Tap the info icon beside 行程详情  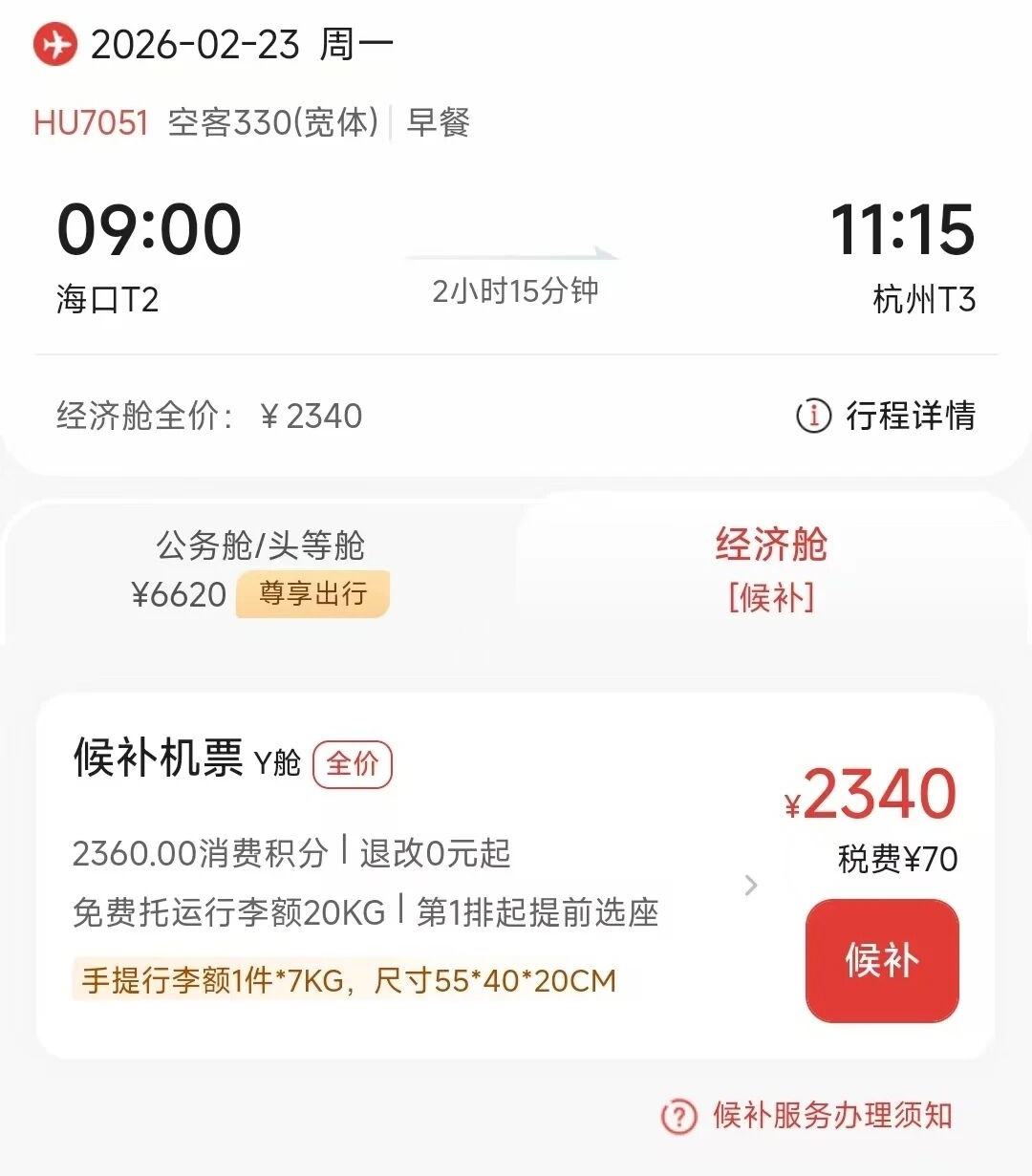point(811,417)
